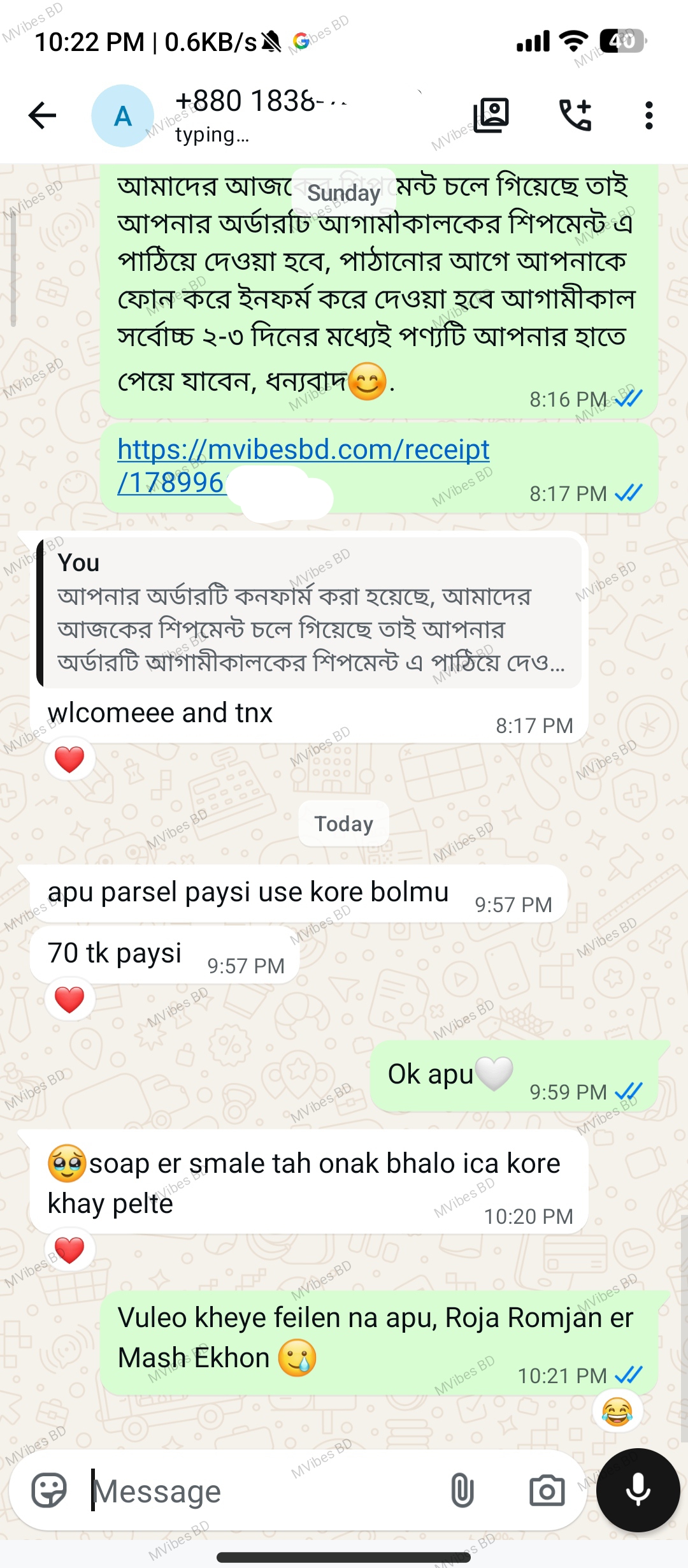Screen dimensions: 688x1568
Task: Go back to the chat list
Action: tap(43, 115)
